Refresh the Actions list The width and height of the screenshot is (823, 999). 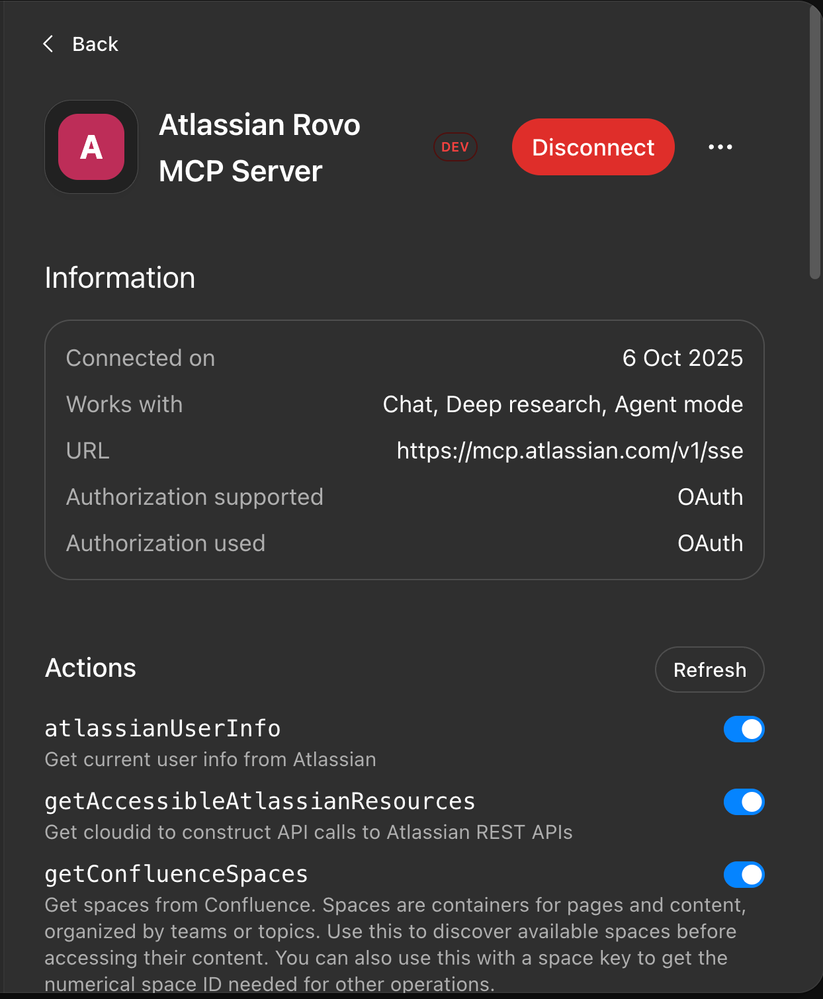pyautogui.click(x=709, y=670)
